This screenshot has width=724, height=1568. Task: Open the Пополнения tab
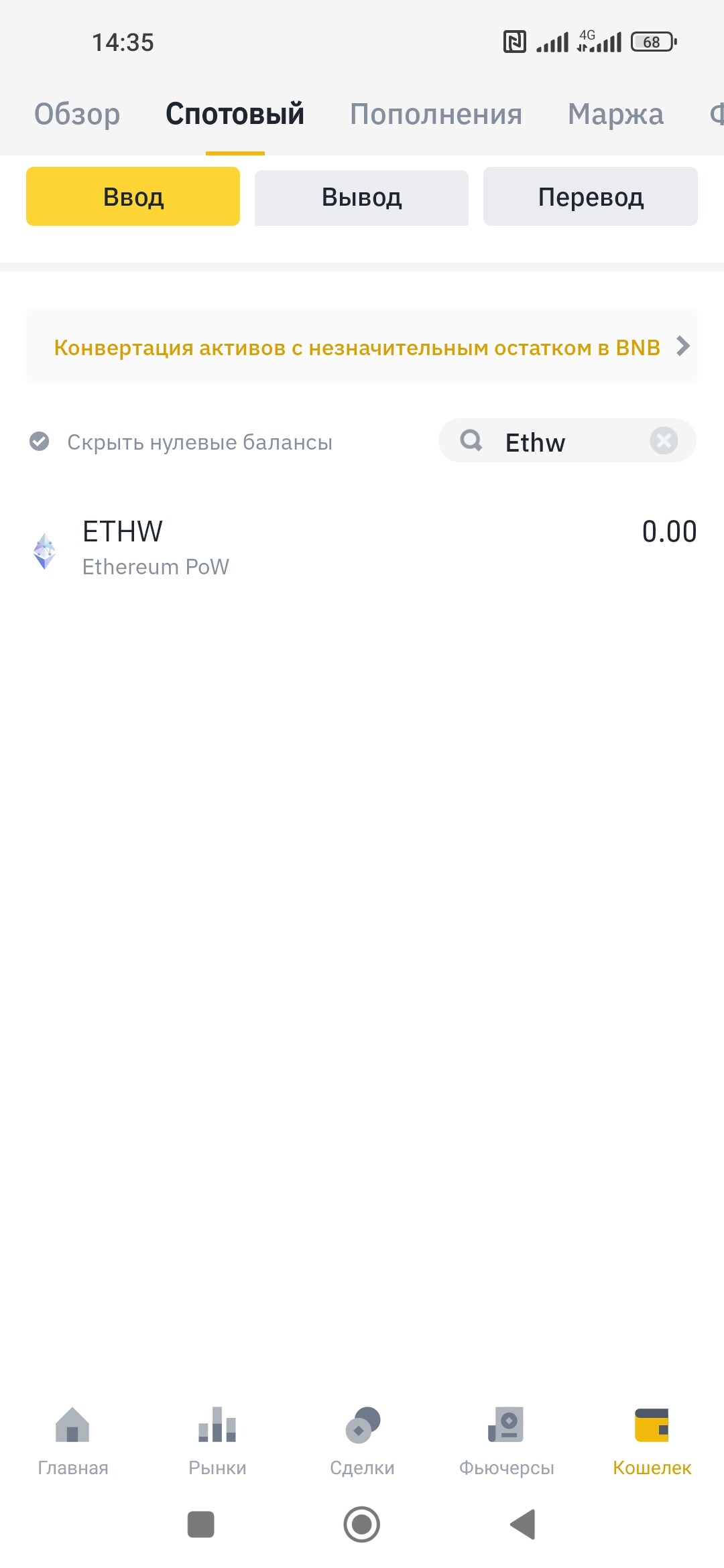pyautogui.click(x=436, y=114)
